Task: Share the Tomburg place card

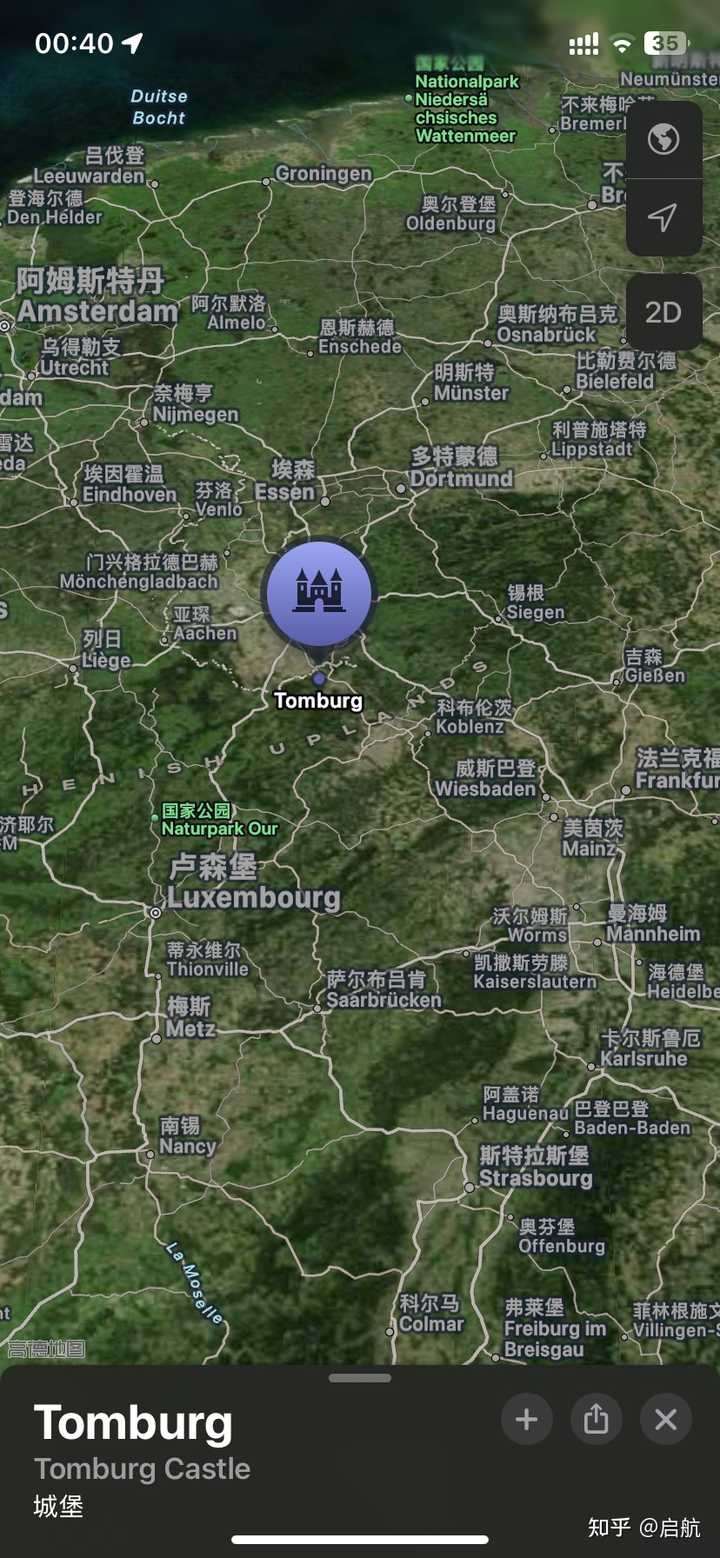Action: point(596,1419)
